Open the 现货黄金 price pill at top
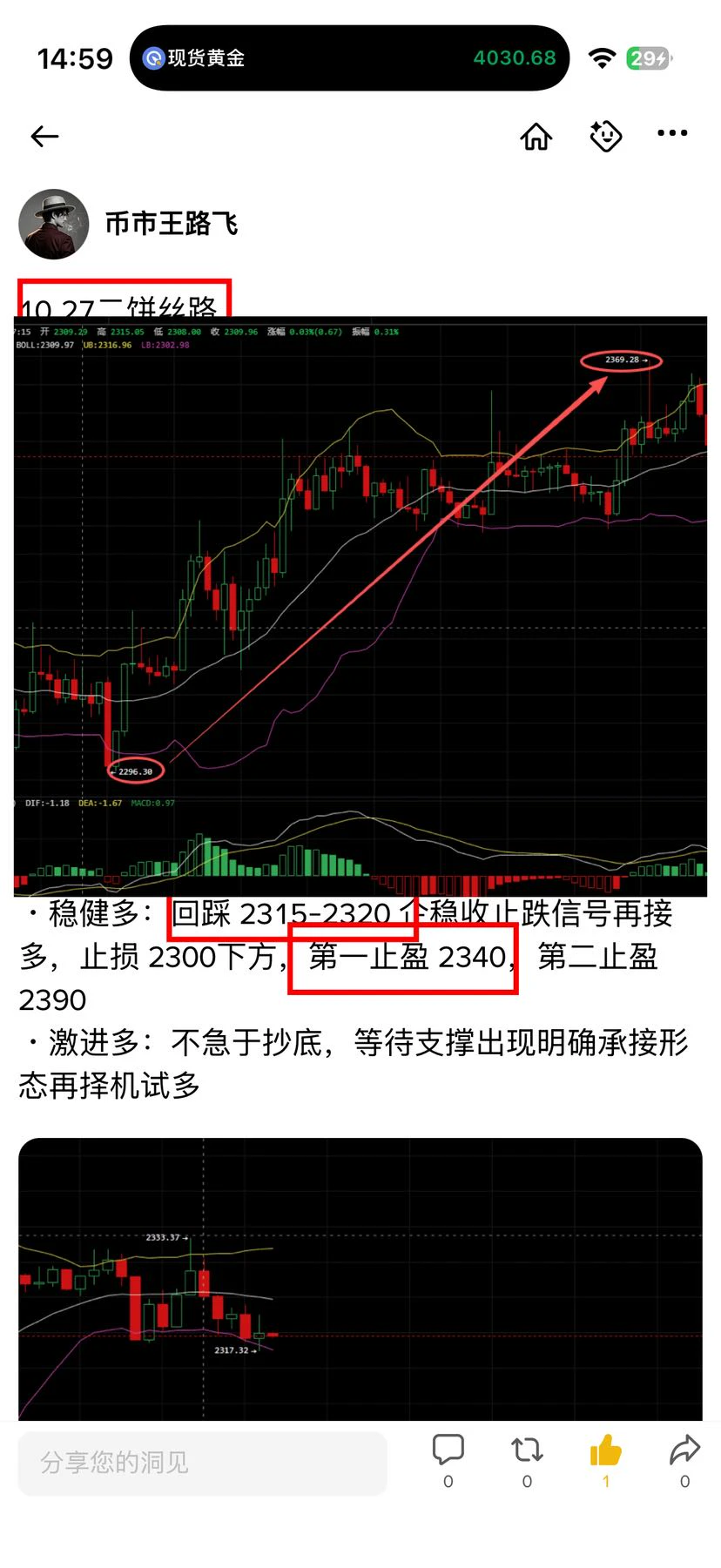The image size is (721, 1568). [349, 58]
